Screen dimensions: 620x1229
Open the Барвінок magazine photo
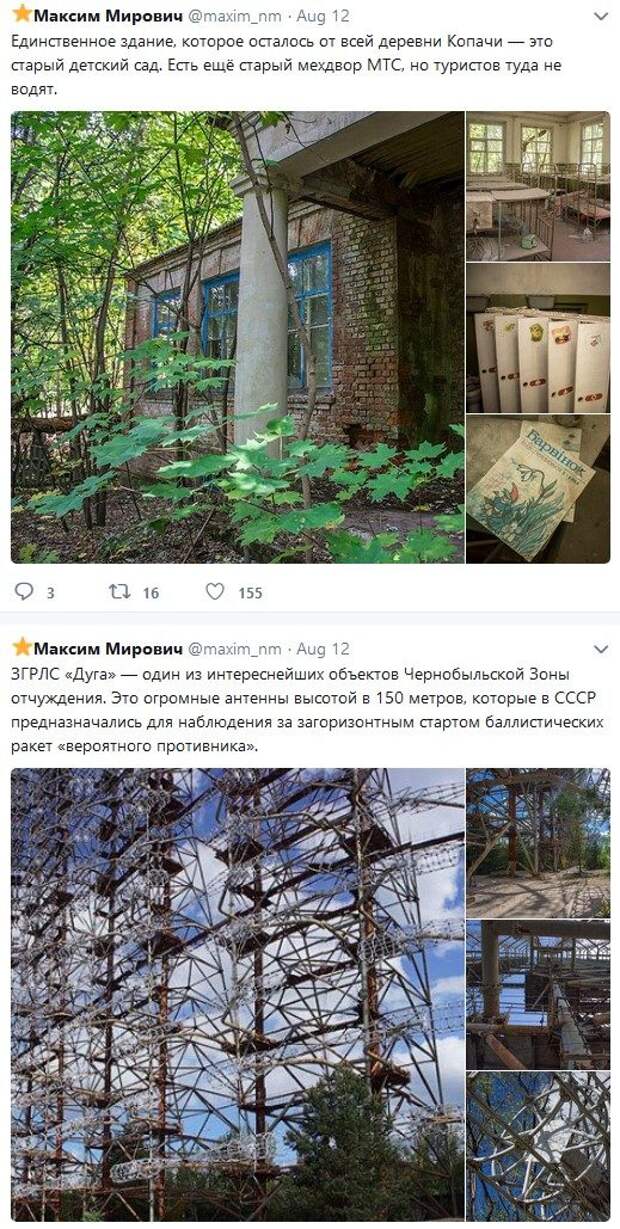point(537,490)
